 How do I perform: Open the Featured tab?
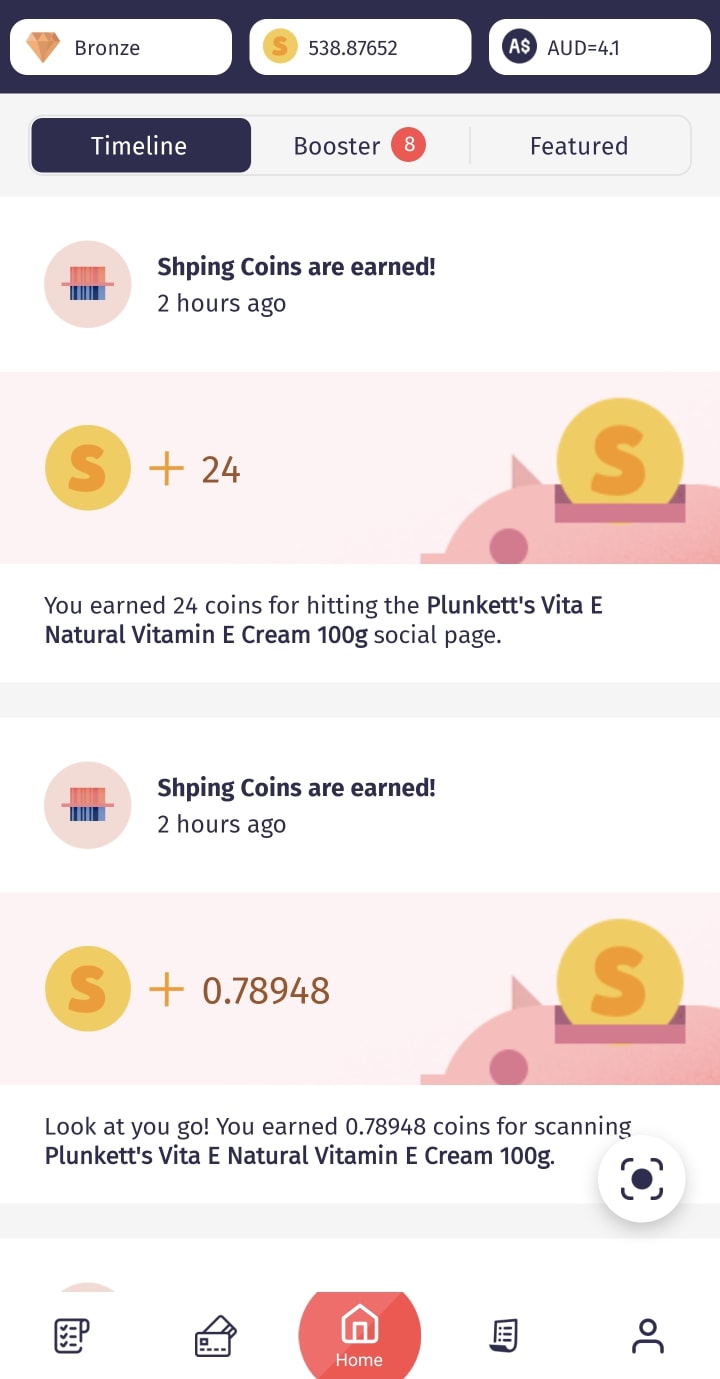(x=579, y=146)
